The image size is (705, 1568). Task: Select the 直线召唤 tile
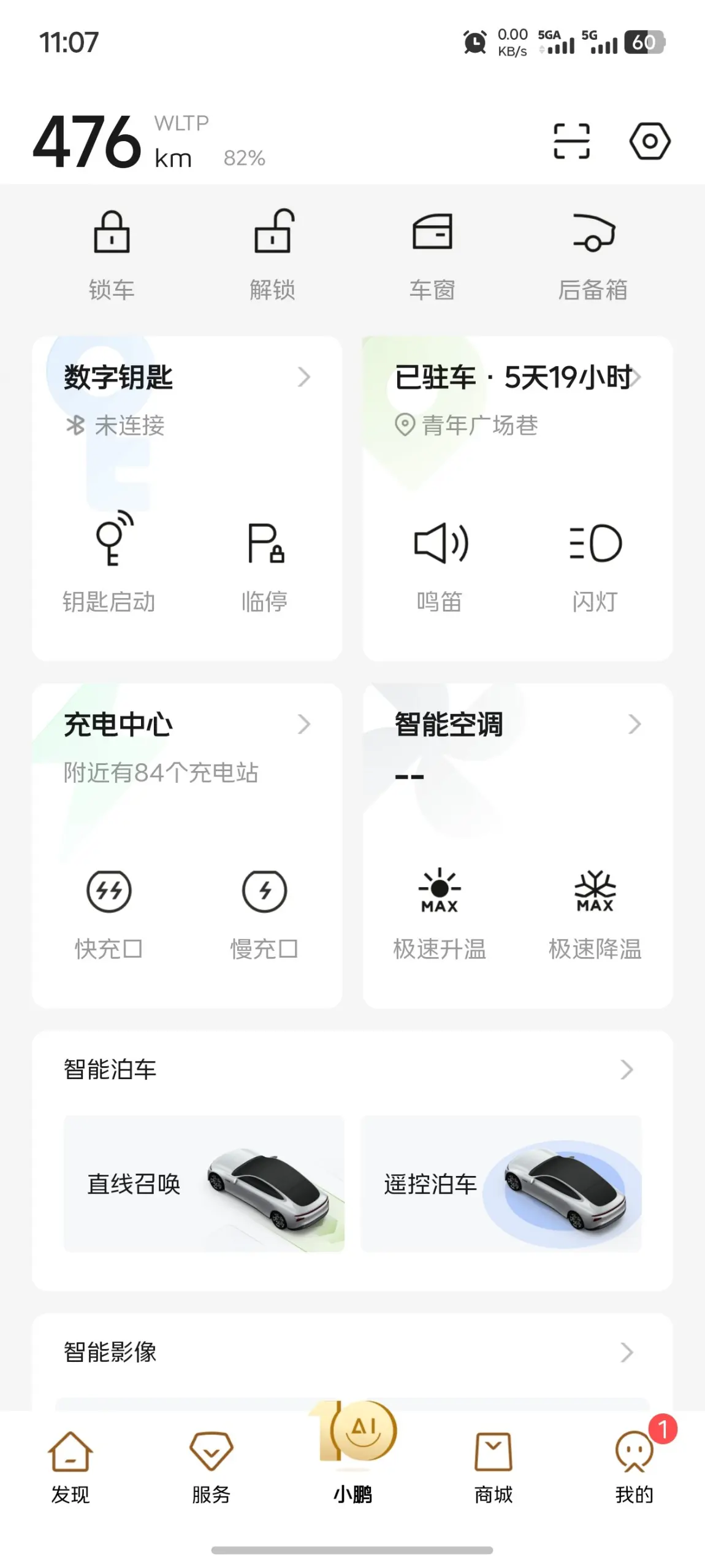pyautogui.click(x=204, y=1183)
